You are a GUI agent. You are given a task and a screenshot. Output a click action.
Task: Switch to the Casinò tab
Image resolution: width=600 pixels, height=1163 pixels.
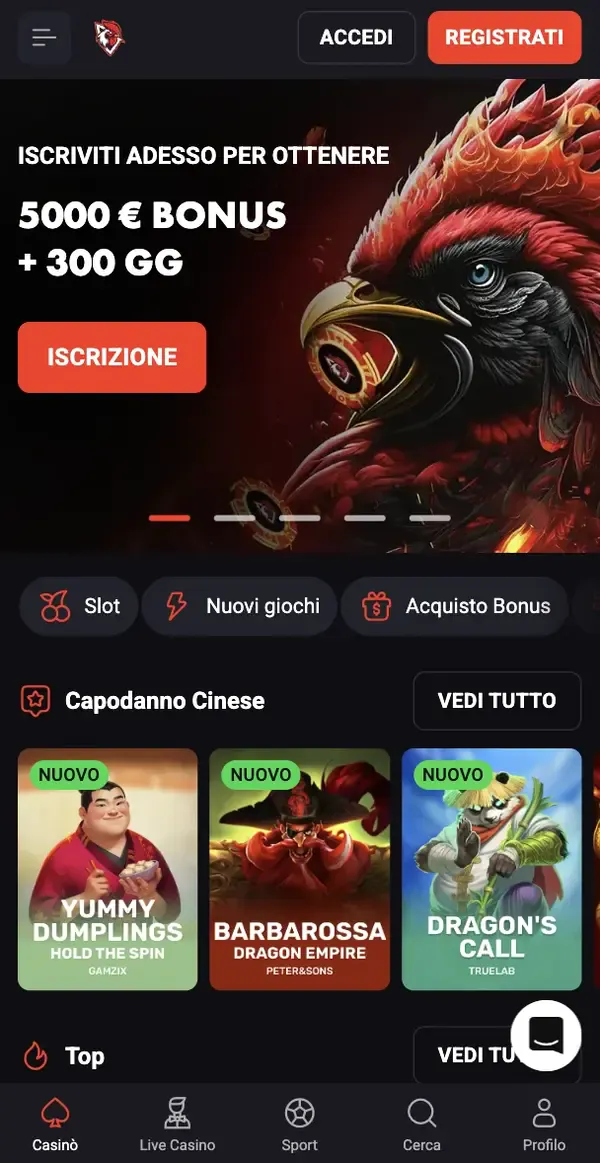[55, 1124]
